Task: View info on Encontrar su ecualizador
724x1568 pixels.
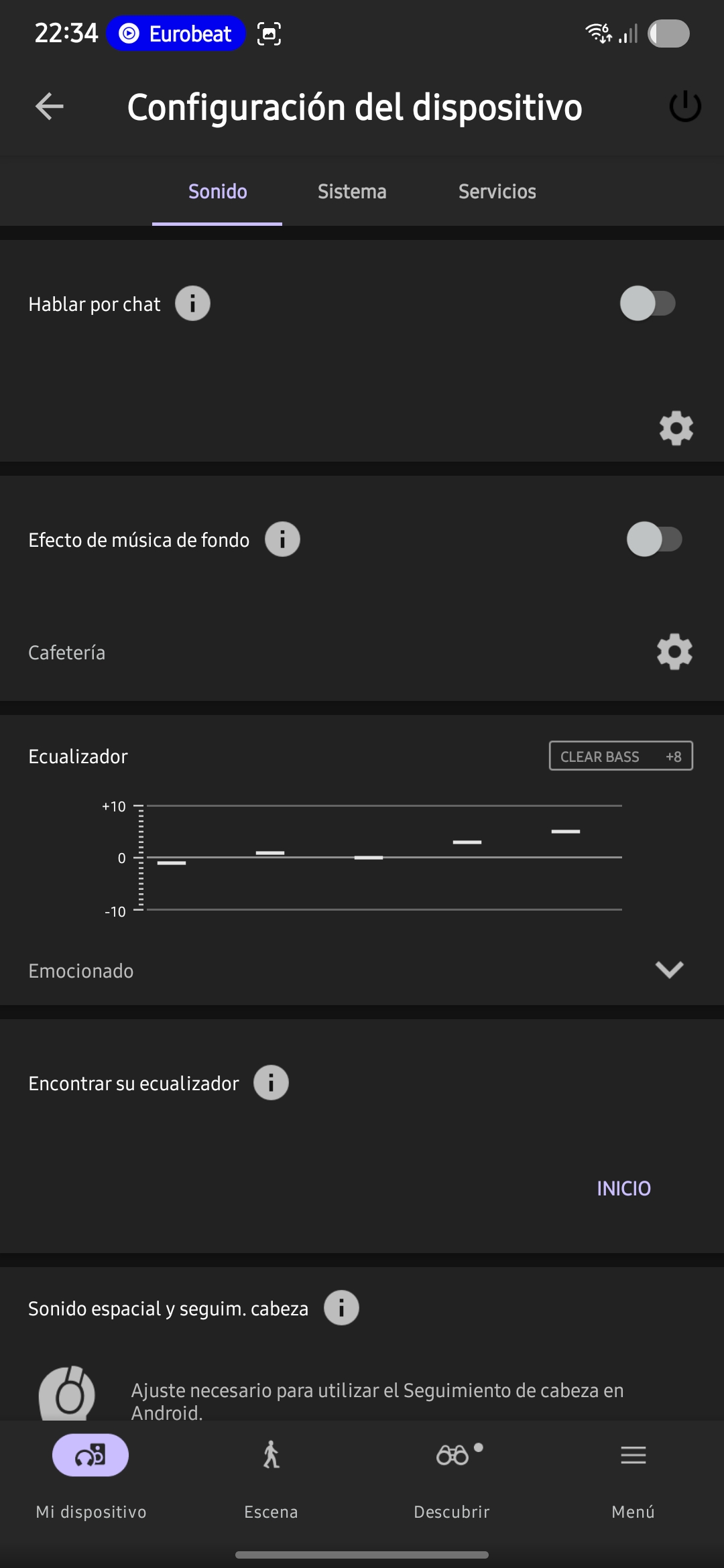Action: pos(271,1083)
